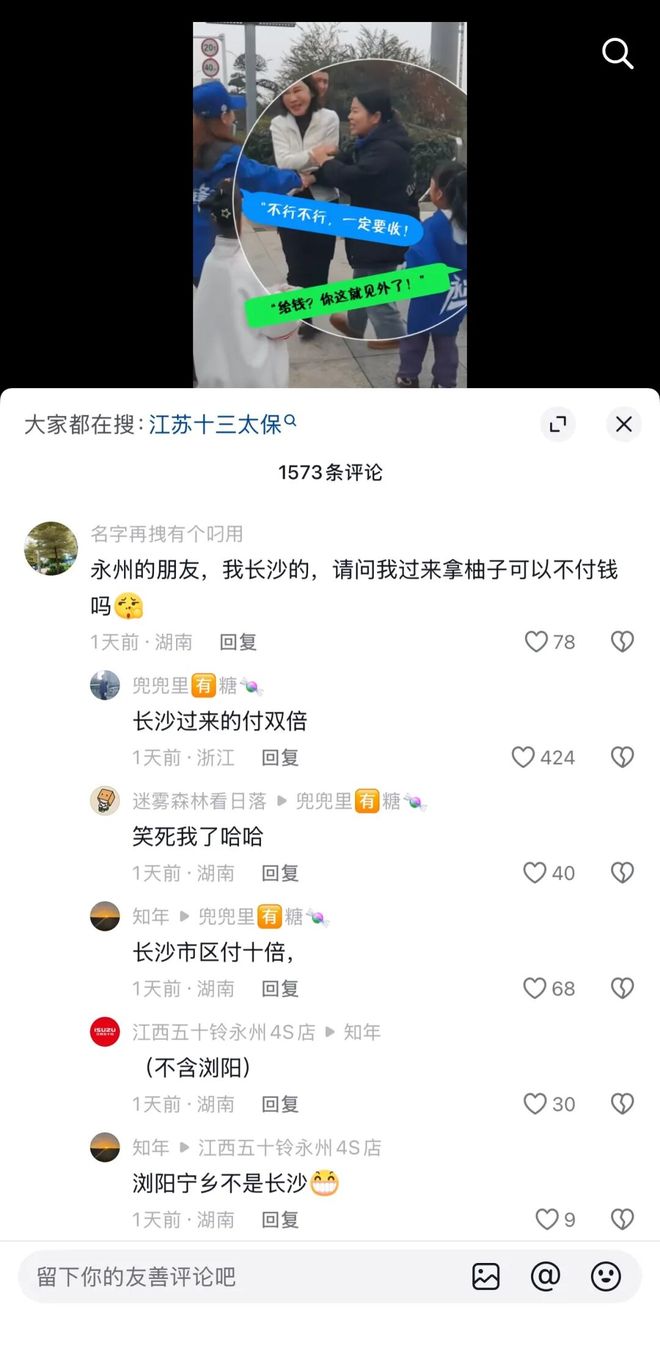The width and height of the screenshot is (660, 1362).
Task: View profile of 江西五十铃永州4S店
Action: (105, 1032)
